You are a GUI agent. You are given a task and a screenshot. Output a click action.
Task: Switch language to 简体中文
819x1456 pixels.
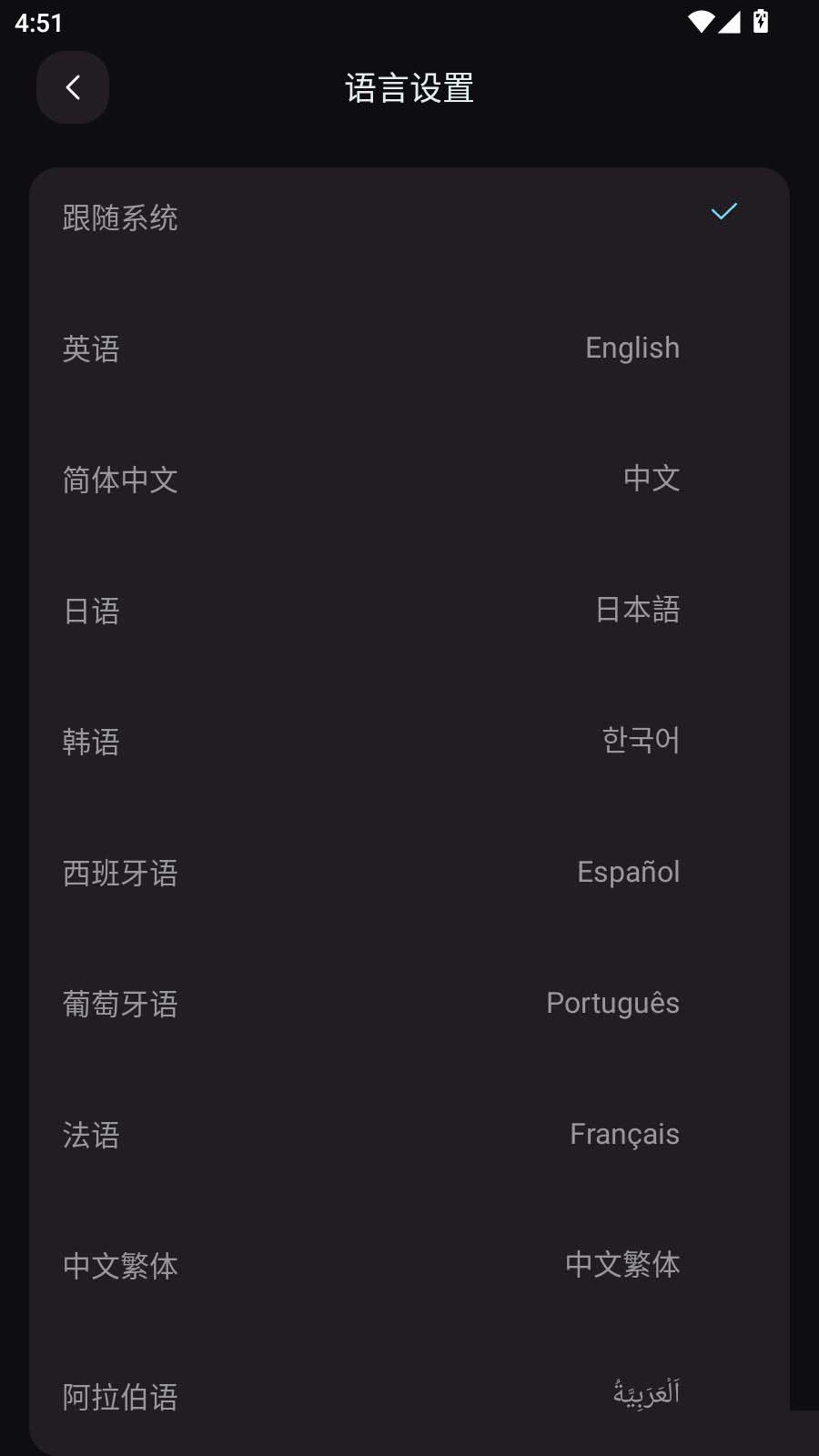tap(120, 480)
